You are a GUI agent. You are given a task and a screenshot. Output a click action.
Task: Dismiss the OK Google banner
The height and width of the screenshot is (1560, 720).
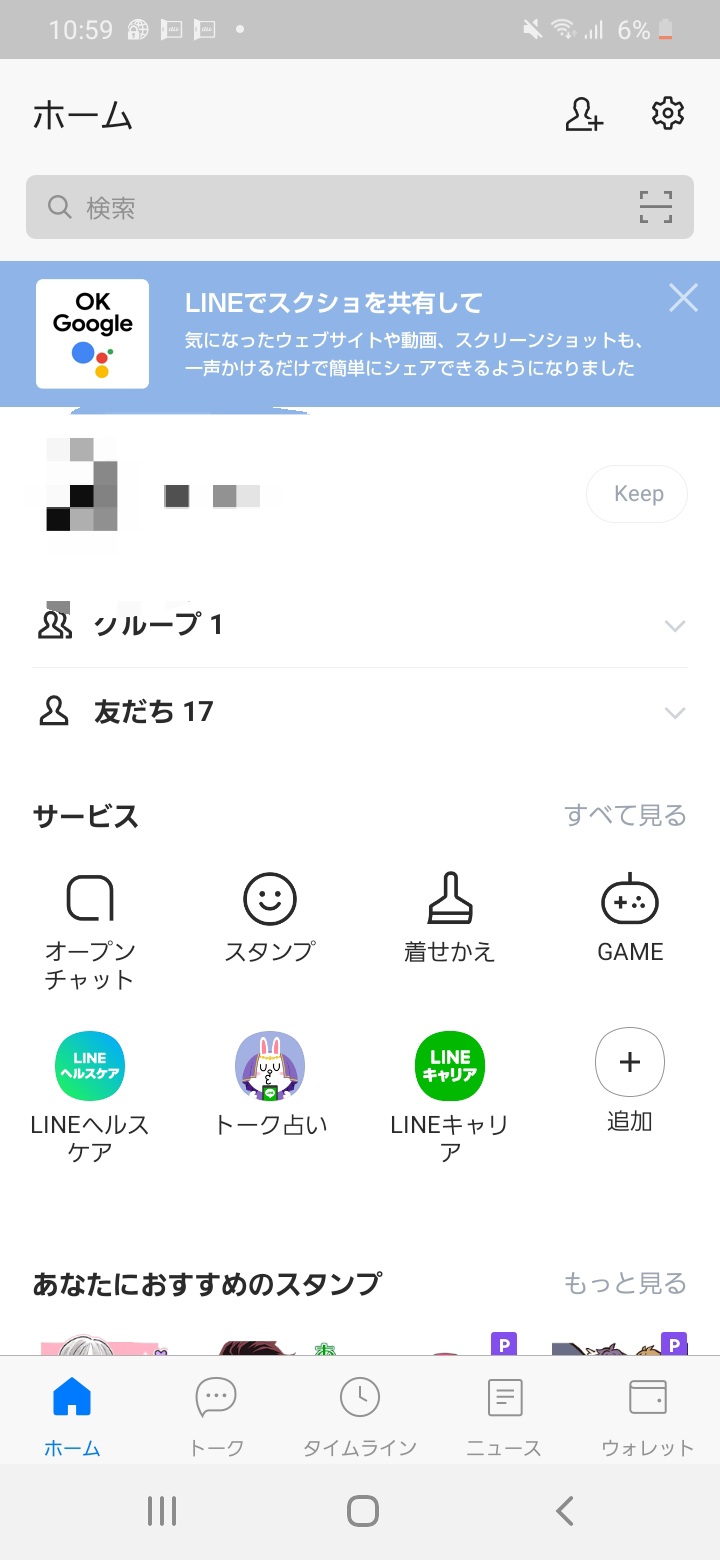pyautogui.click(x=683, y=298)
